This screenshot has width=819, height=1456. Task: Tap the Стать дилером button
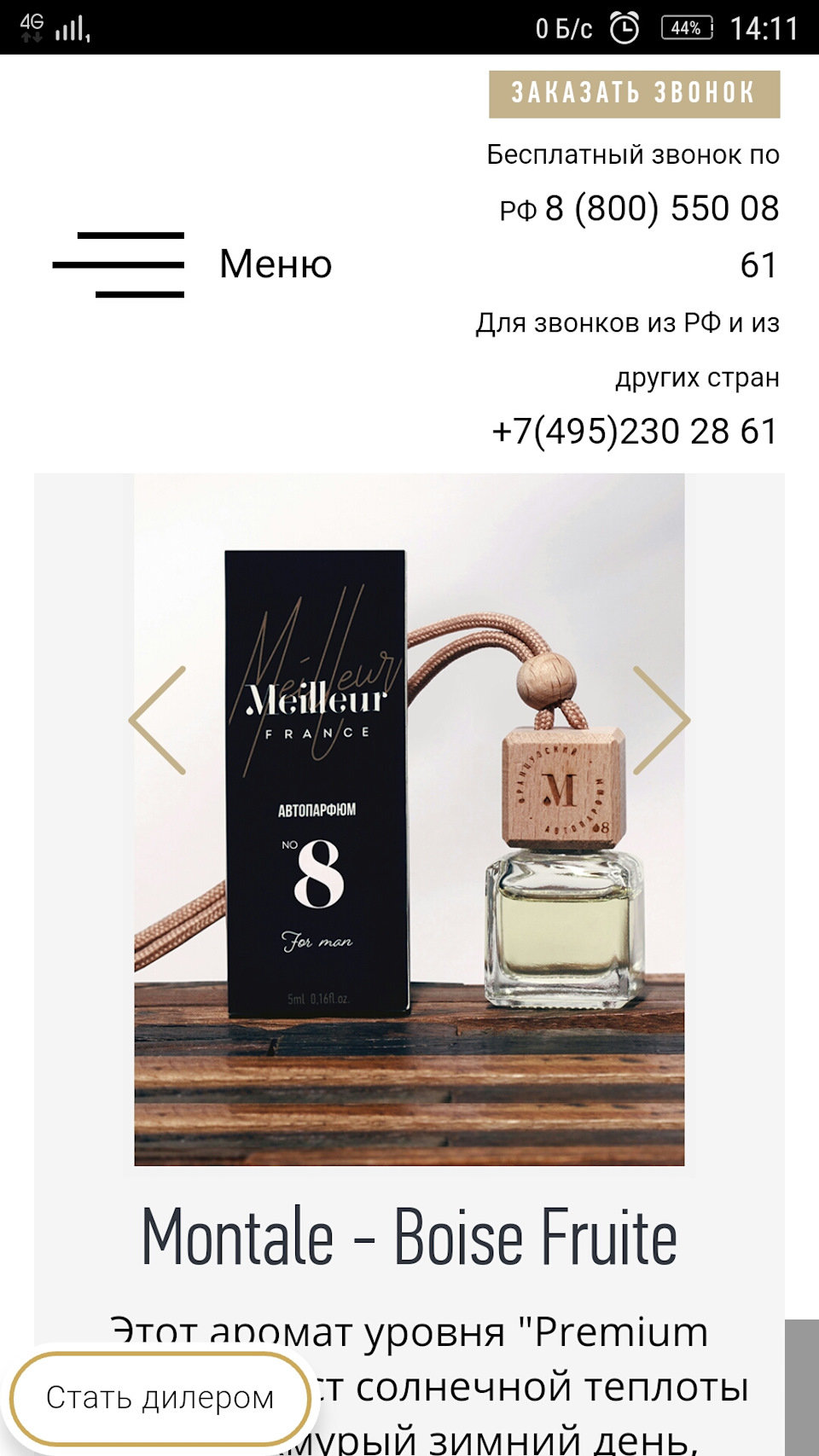pyautogui.click(x=160, y=1398)
